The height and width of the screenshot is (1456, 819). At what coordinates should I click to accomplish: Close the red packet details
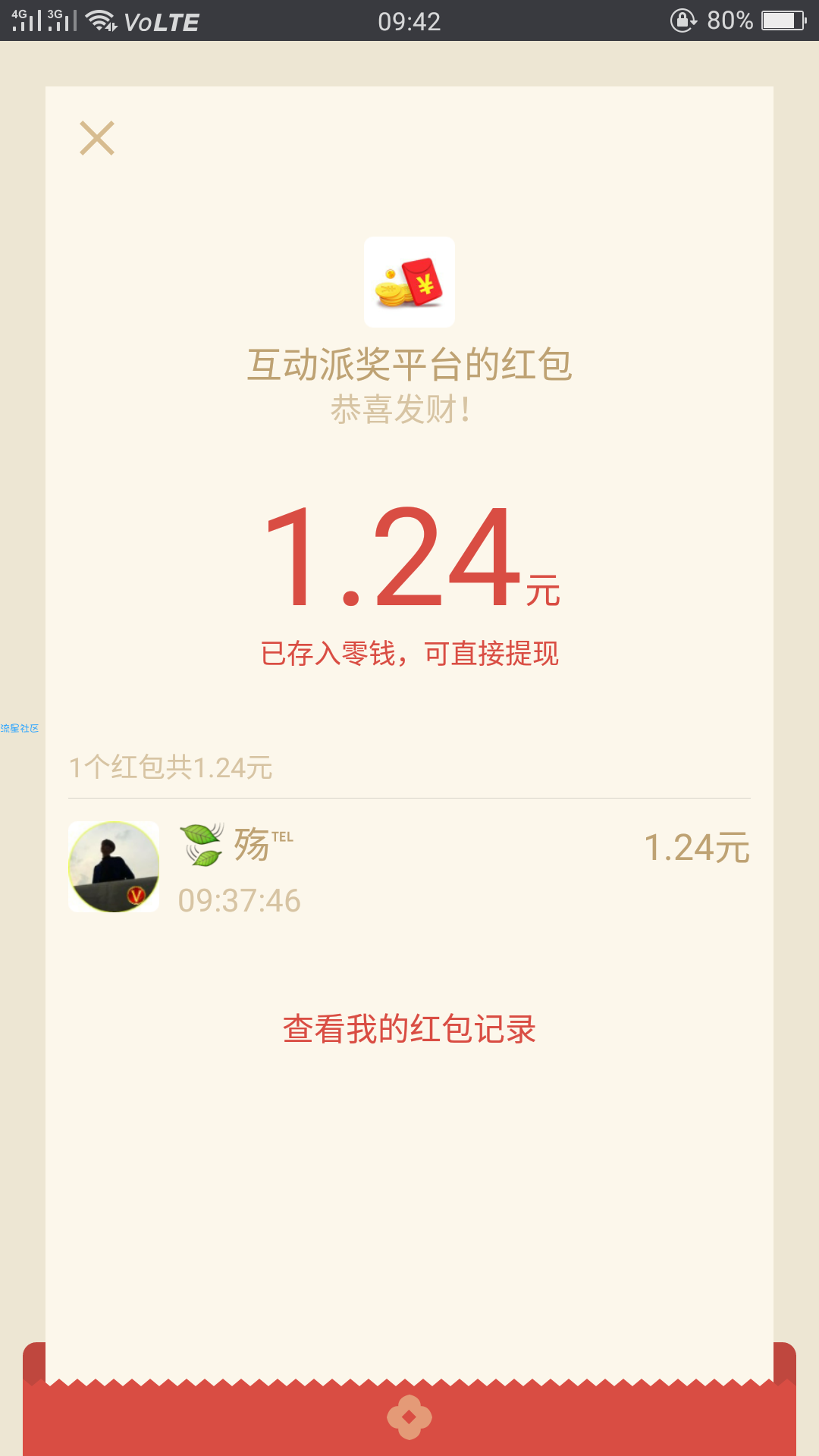(x=97, y=138)
